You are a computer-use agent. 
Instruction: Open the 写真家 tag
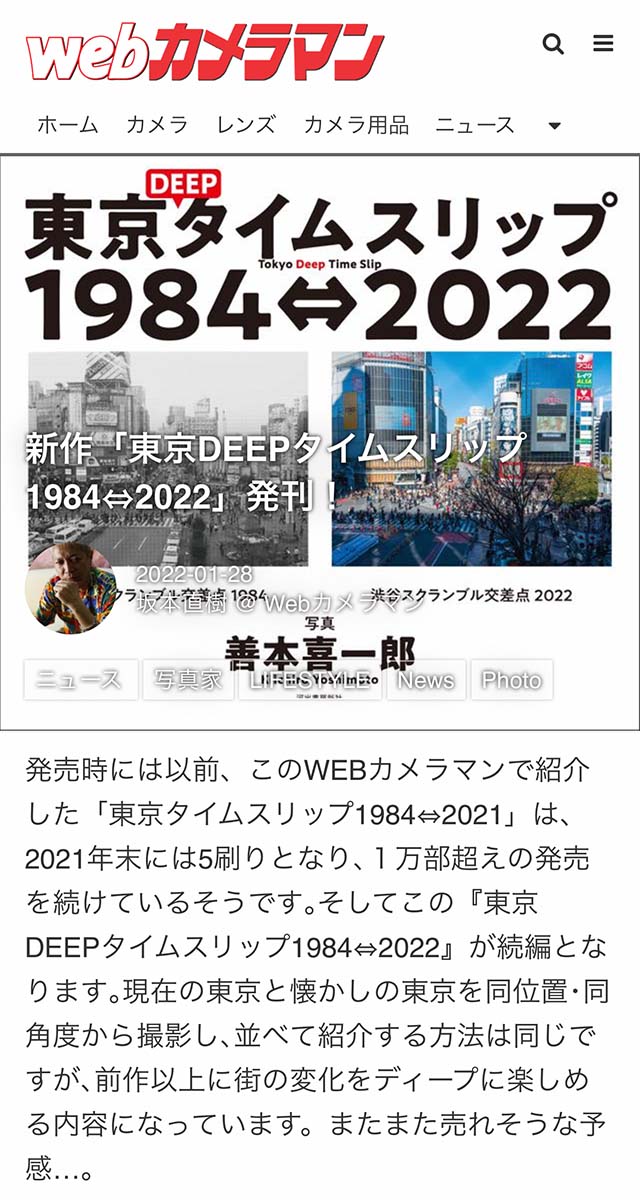[188, 680]
